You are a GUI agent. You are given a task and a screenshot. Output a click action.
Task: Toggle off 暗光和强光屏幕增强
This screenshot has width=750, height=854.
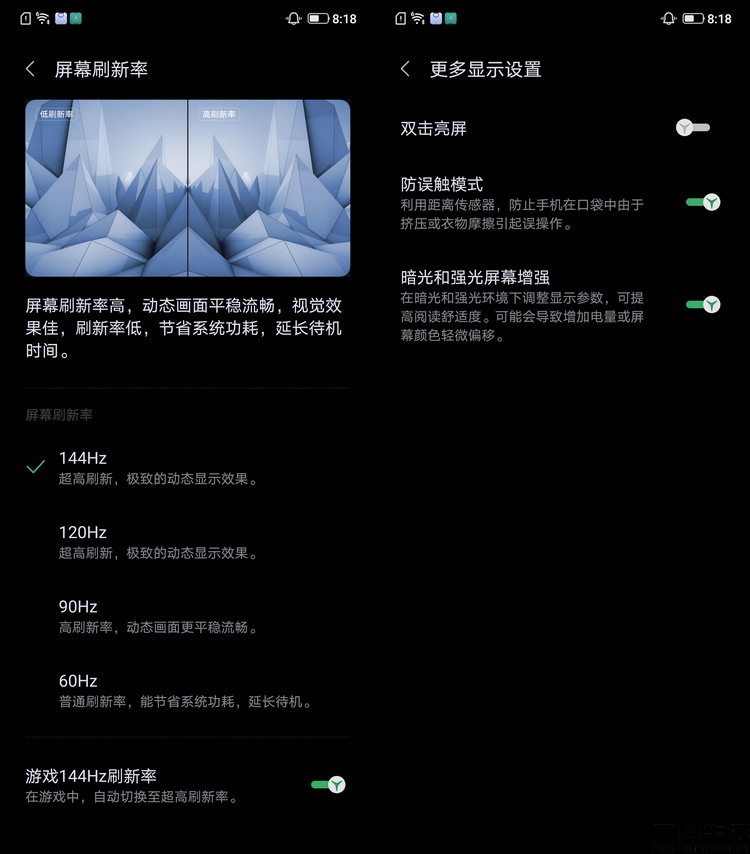(x=703, y=304)
